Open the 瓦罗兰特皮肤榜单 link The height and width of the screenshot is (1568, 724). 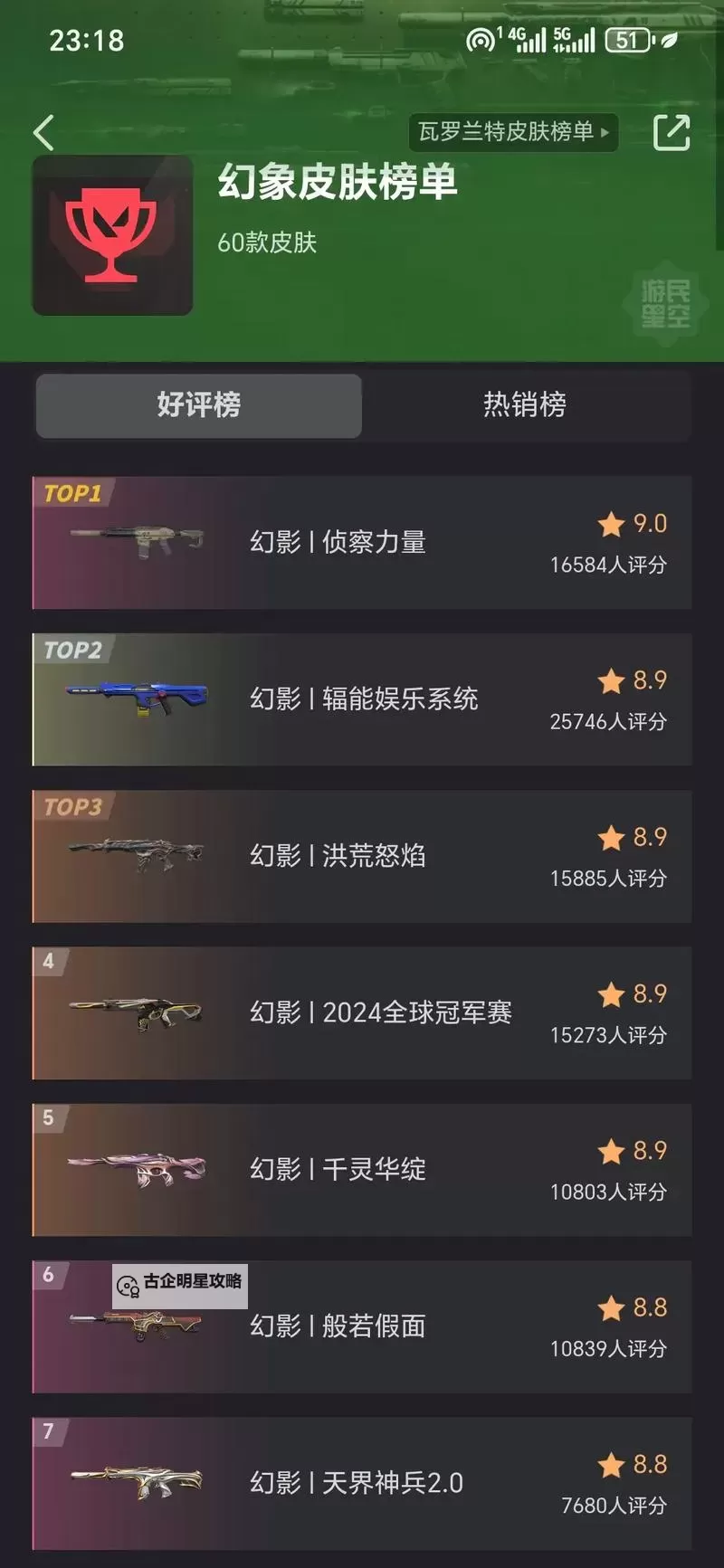[x=513, y=132]
